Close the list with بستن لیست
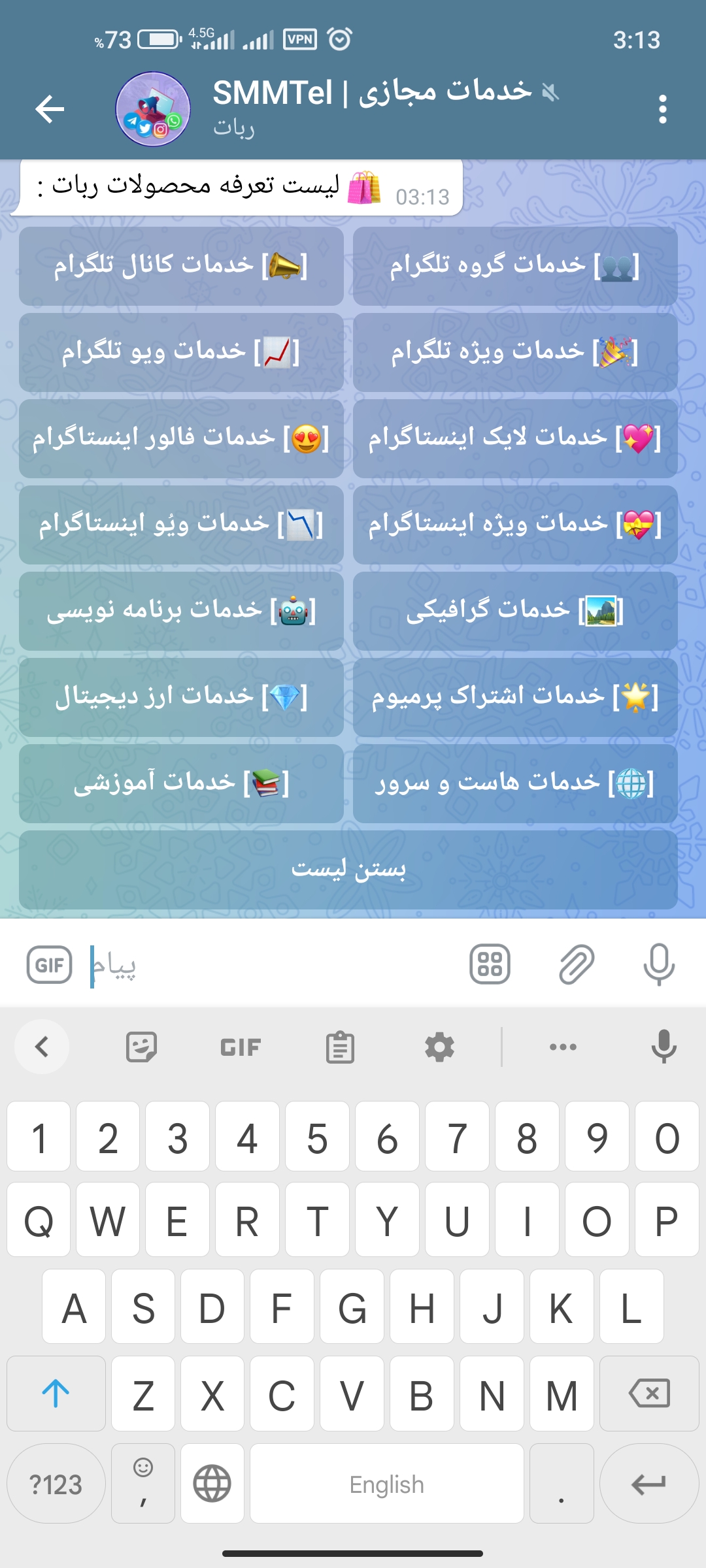 [x=348, y=870]
